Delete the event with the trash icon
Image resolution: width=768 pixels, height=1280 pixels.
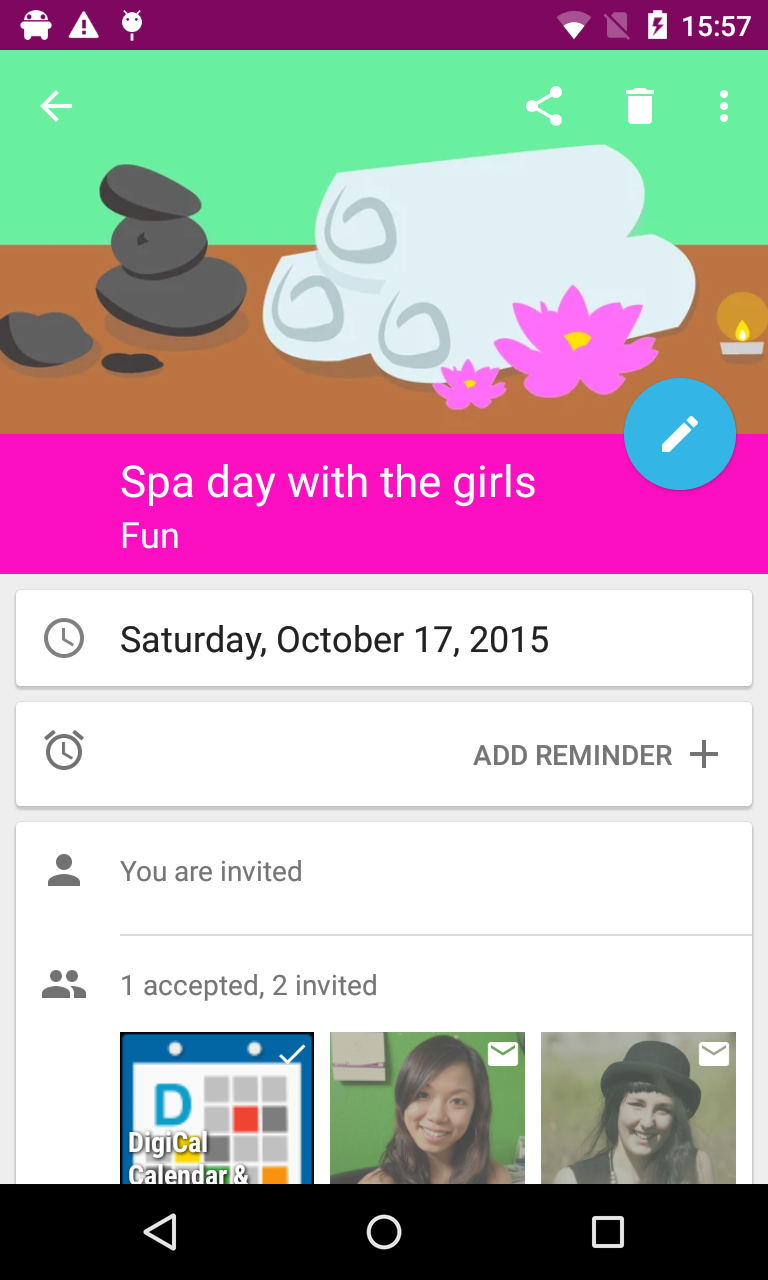click(640, 106)
